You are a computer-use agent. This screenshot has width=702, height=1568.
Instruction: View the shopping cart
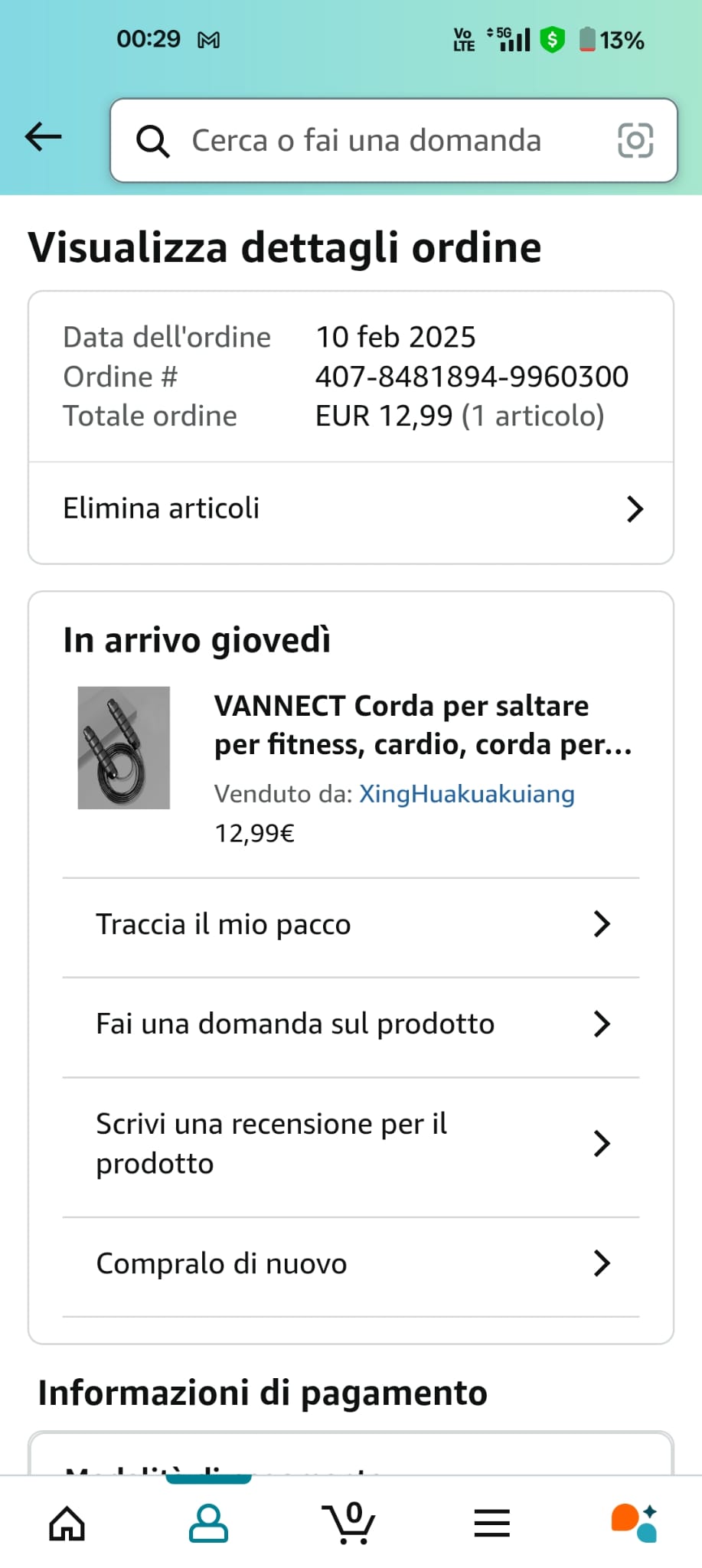[350, 1523]
